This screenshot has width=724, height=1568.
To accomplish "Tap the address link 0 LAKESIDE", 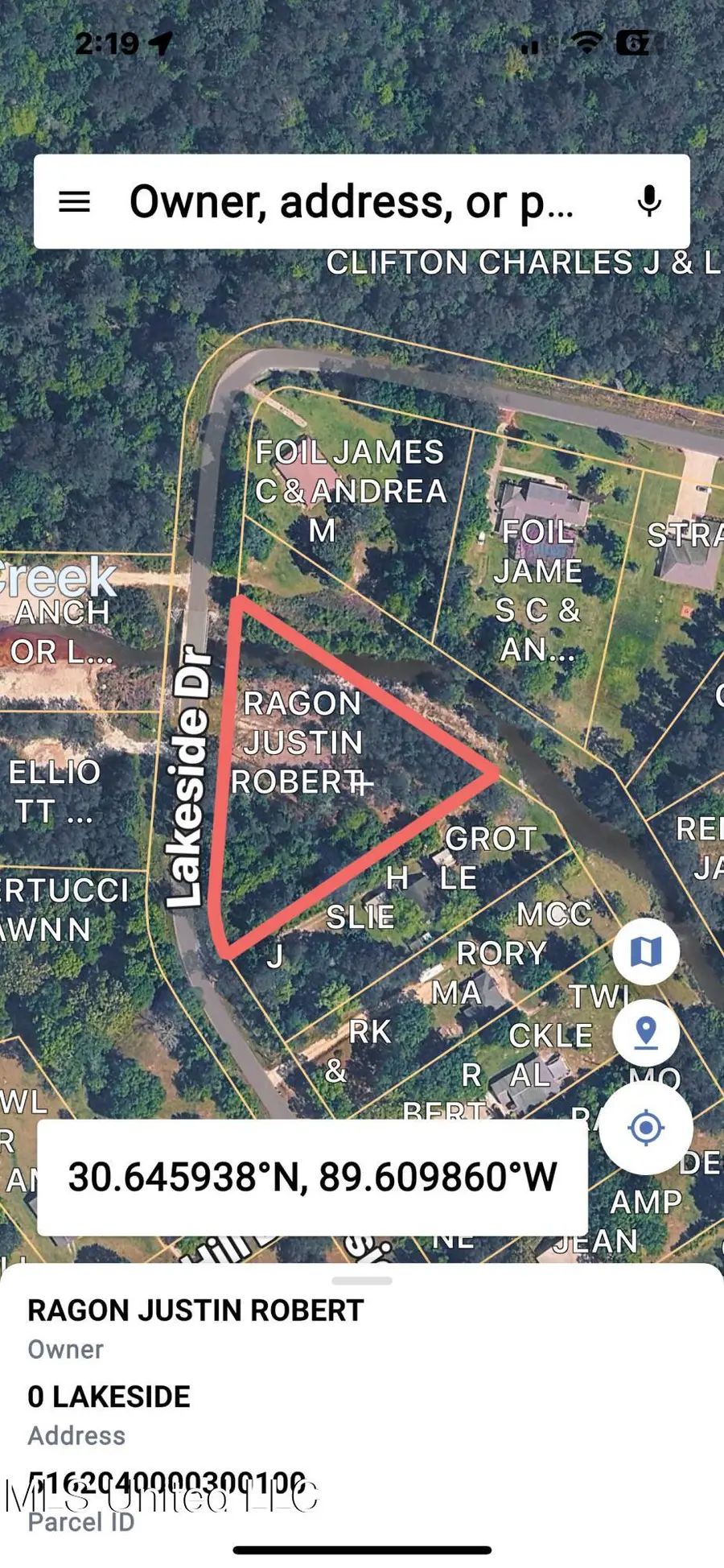I will coord(108,1397).
